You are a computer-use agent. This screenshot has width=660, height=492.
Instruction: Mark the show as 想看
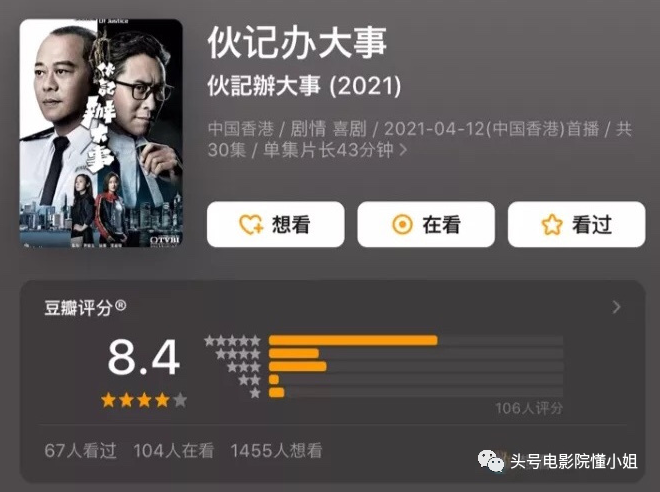[x=276, y=224]
